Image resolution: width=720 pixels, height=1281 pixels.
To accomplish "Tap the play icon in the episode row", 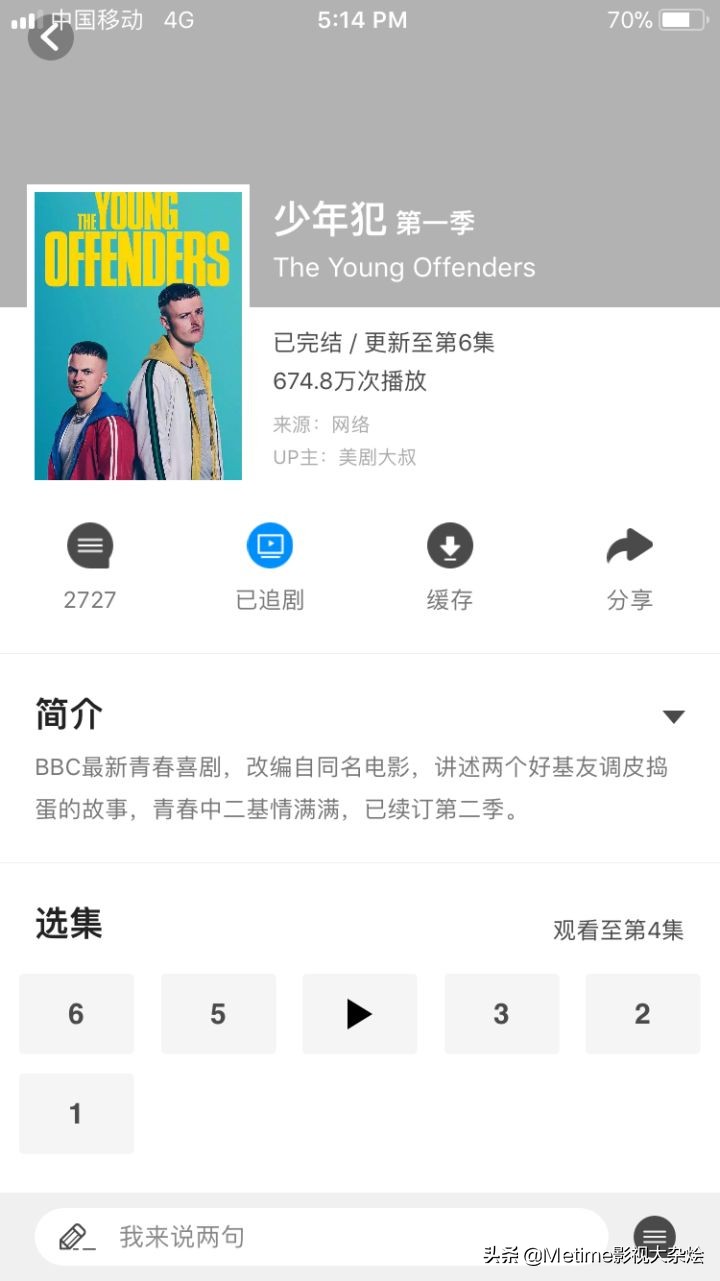I will [x=359, y=1013].
